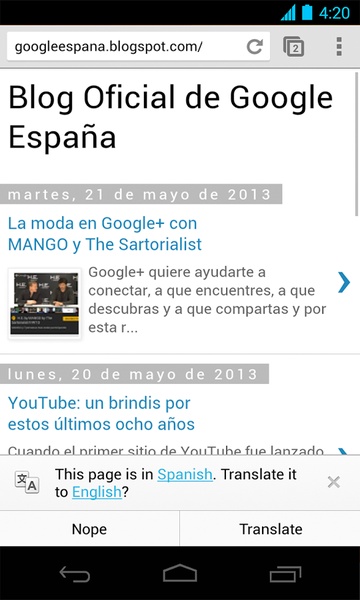Open the MANGO and The Sartorialist post

pos(104,233)
